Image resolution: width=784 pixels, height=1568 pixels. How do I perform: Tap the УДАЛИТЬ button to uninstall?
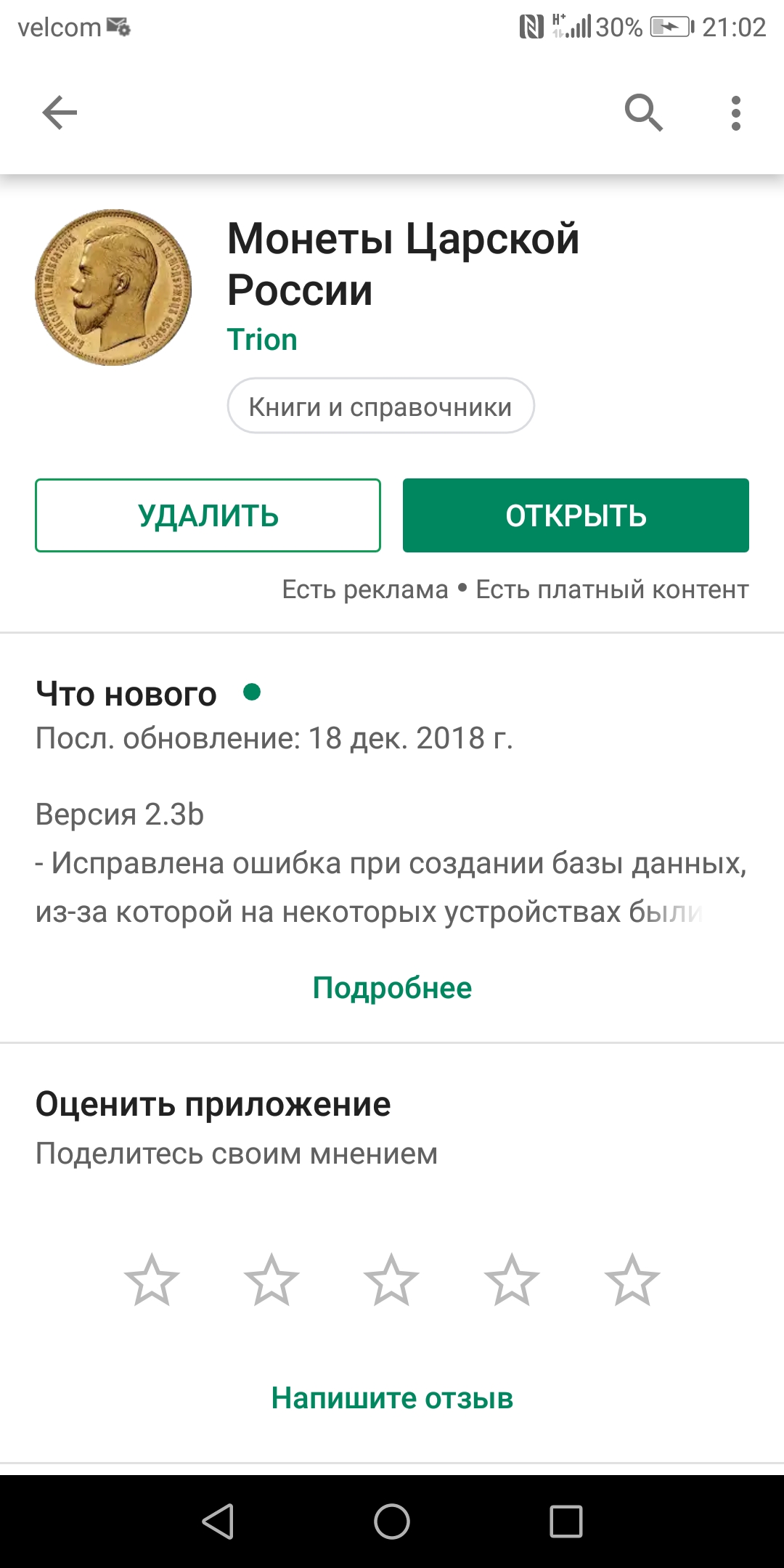coord(208,515)
